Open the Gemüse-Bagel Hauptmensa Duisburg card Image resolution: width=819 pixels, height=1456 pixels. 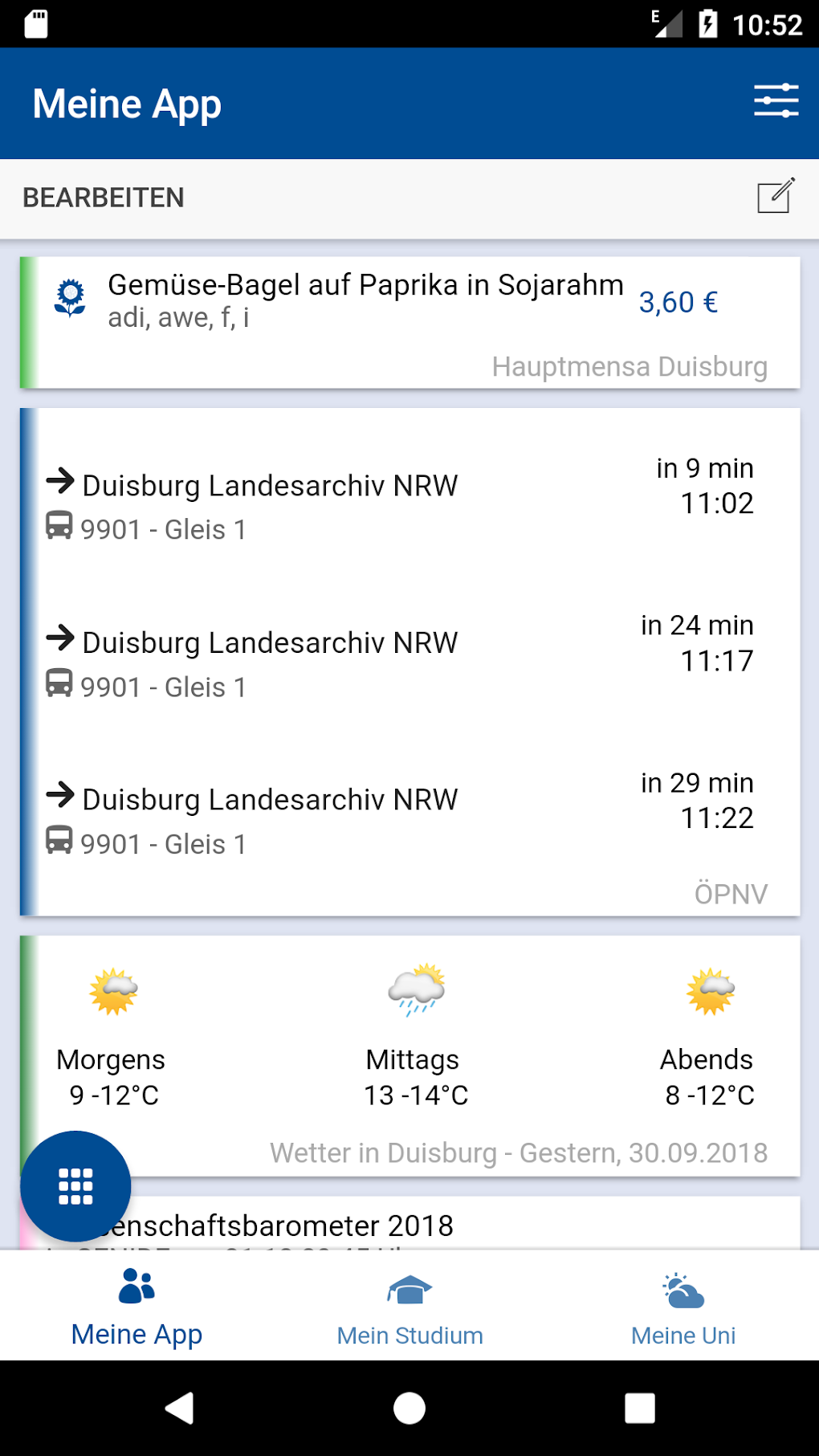pyautogui.click(x=409, y=323)
